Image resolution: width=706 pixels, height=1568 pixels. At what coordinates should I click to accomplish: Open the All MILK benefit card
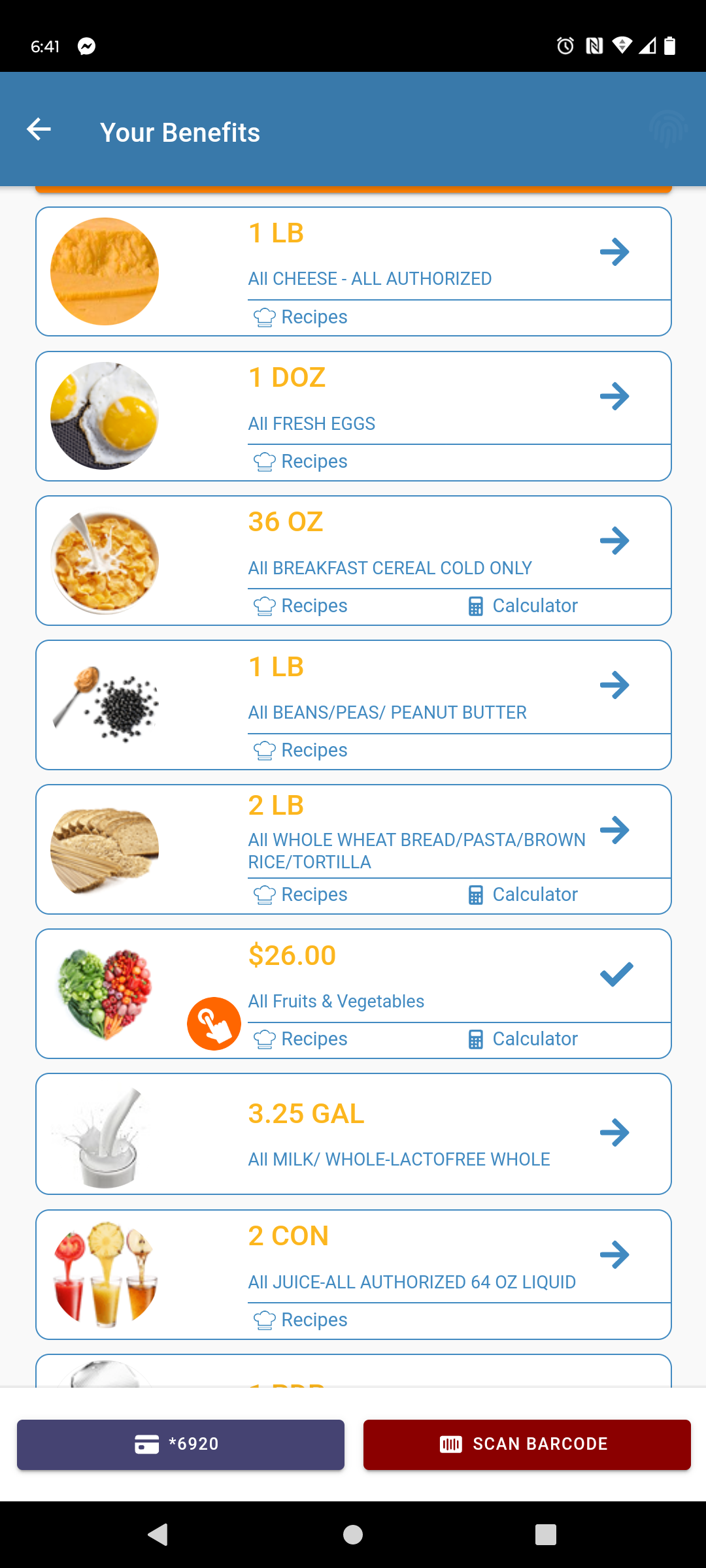coord(354,1134)
